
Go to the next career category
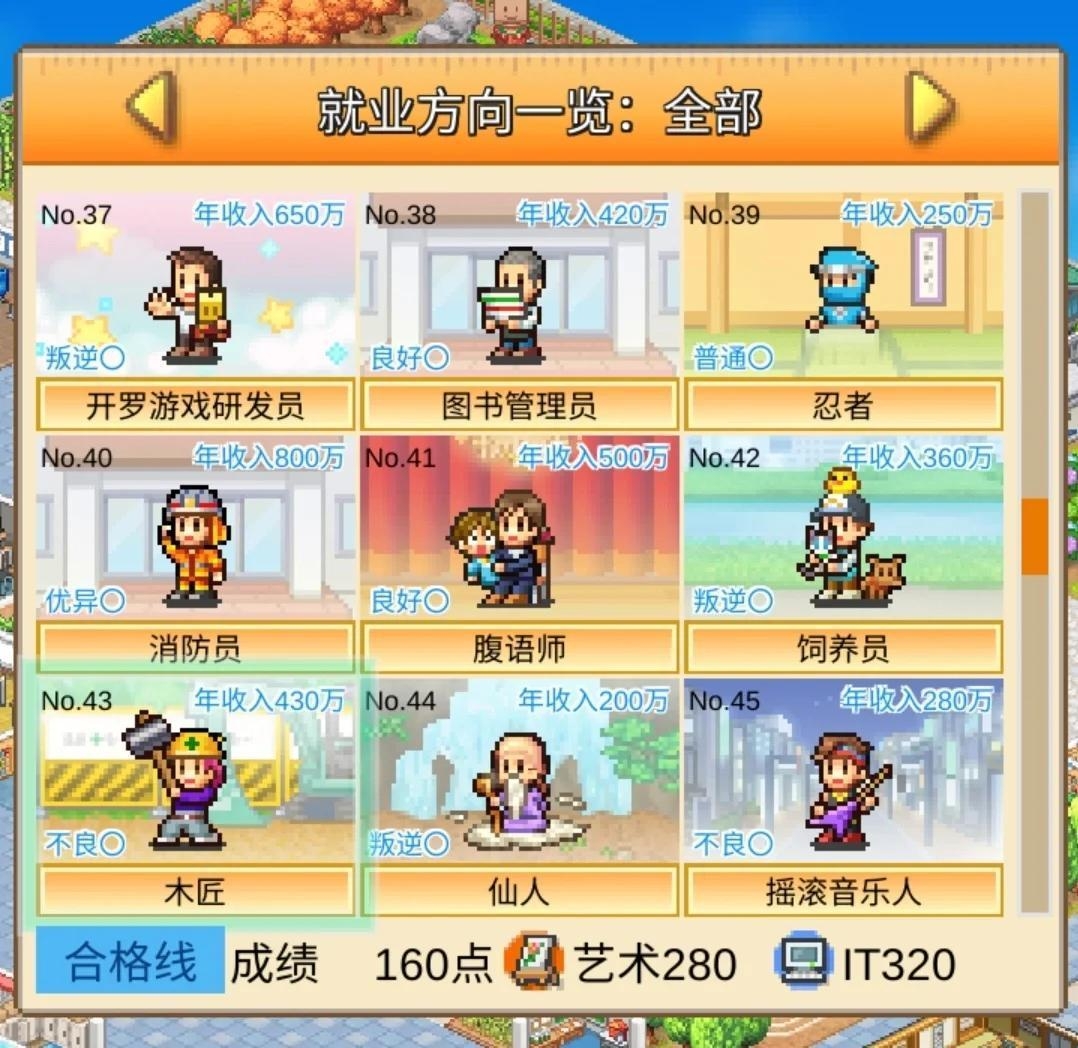[930, 108]
